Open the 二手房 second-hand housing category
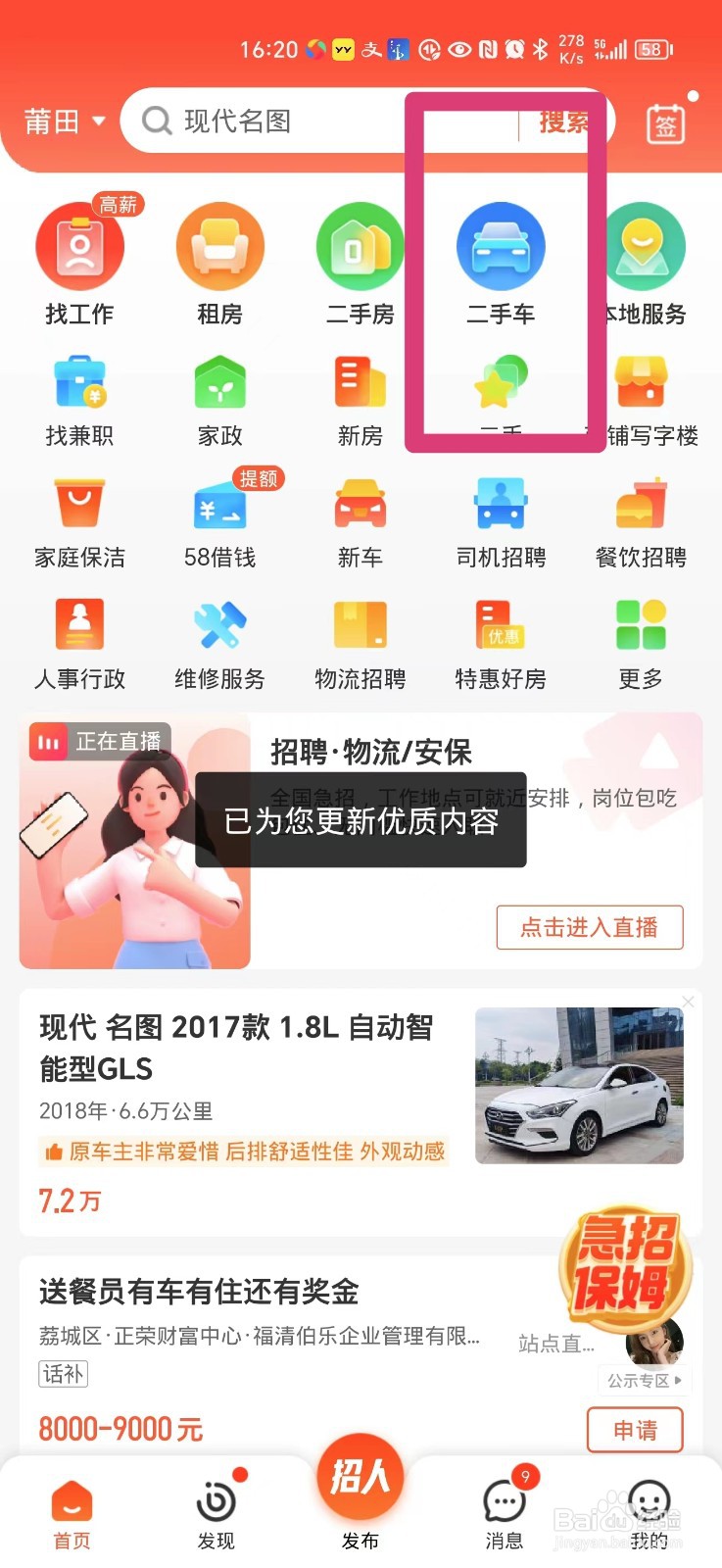This screenshot has width=722, height=1568. pyautogui.click(x=360, y=263)
